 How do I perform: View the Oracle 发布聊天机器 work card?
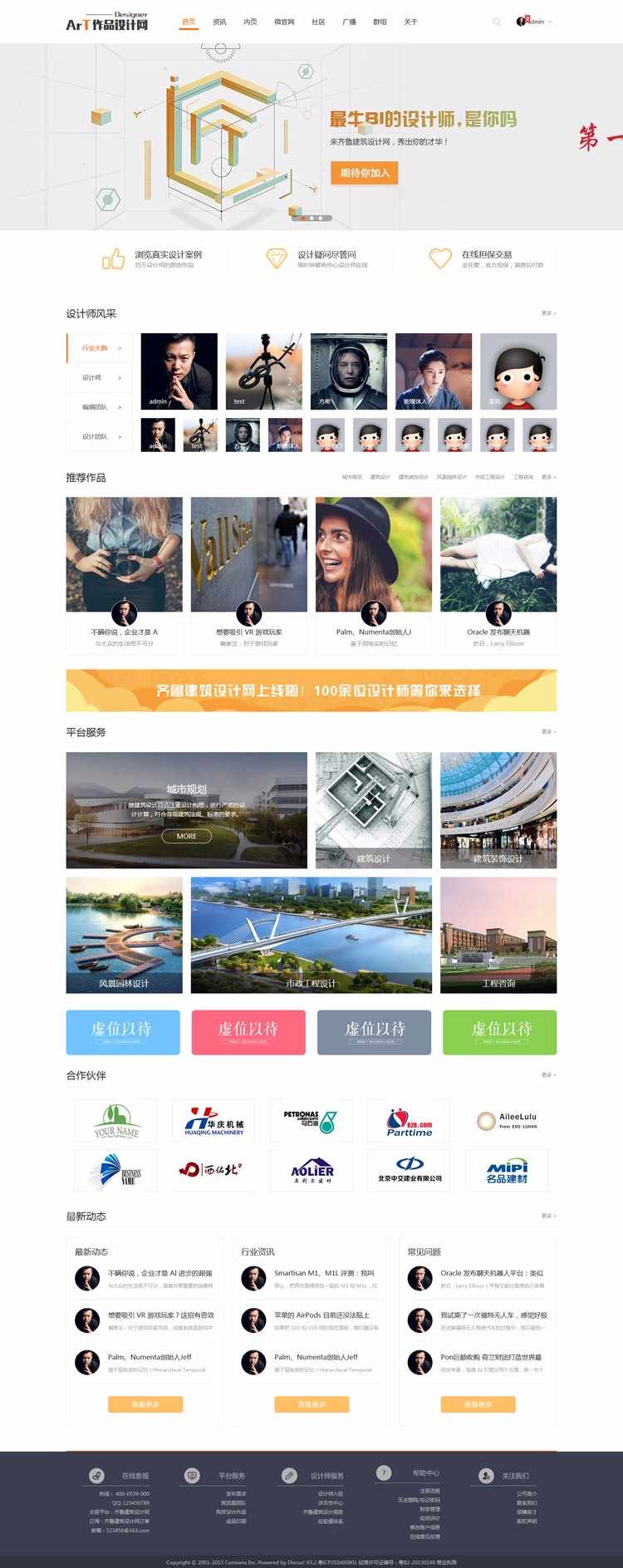click(x=498, y=573)
